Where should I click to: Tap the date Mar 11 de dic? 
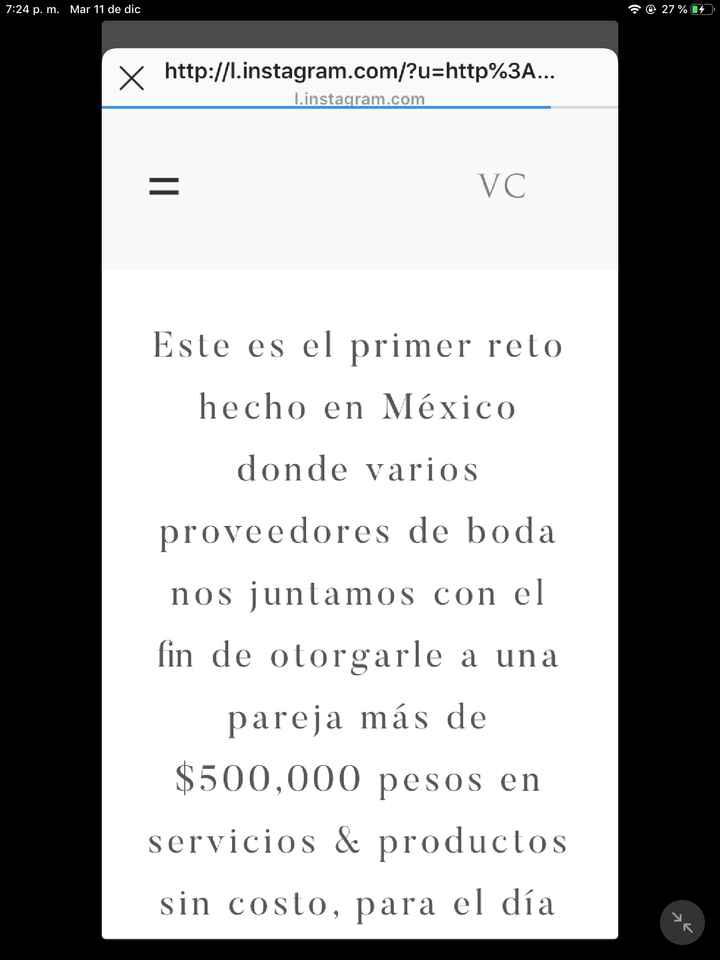pyautogui.click(x=103, y=9)
